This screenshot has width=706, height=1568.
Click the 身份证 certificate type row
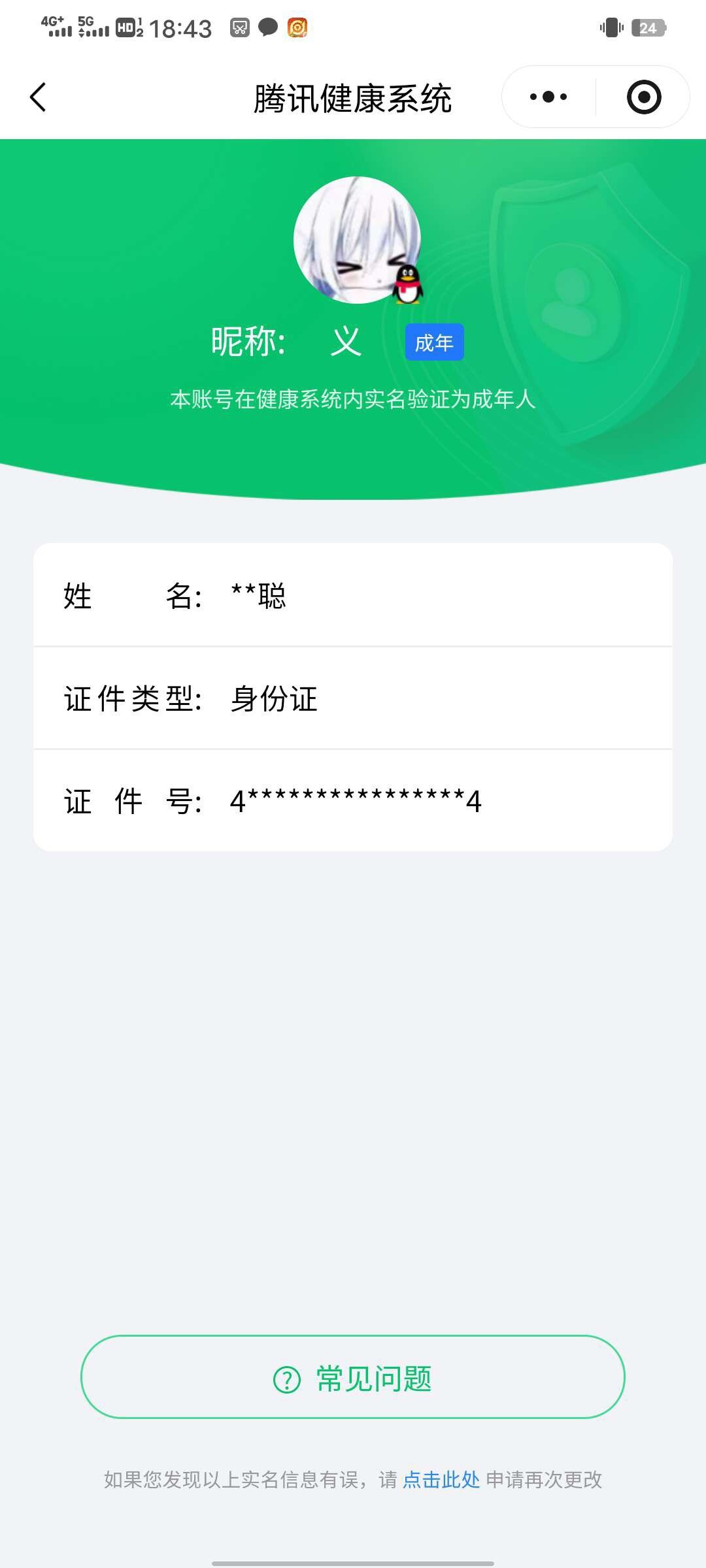coord(353,698)
